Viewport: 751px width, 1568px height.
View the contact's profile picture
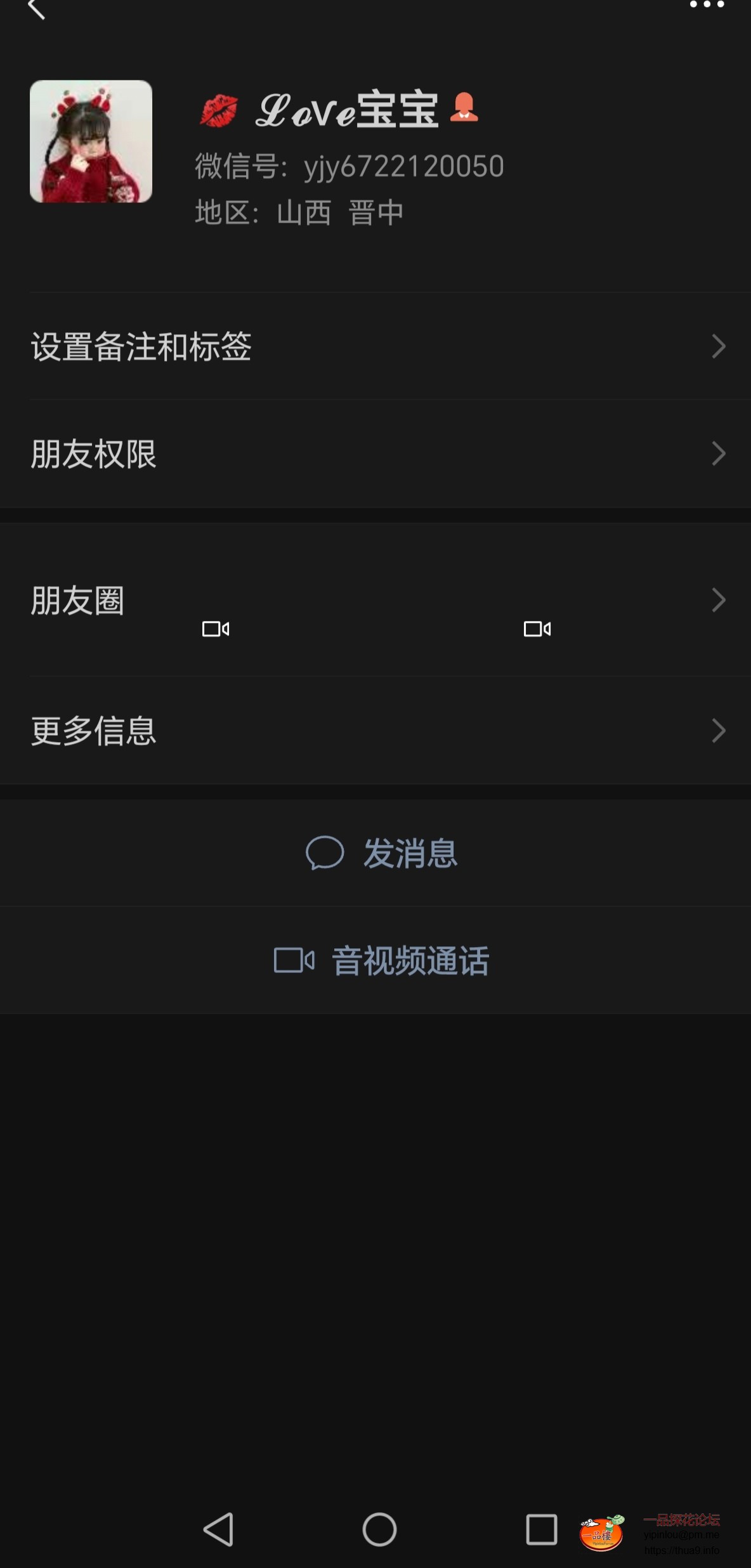coord(91,141)
